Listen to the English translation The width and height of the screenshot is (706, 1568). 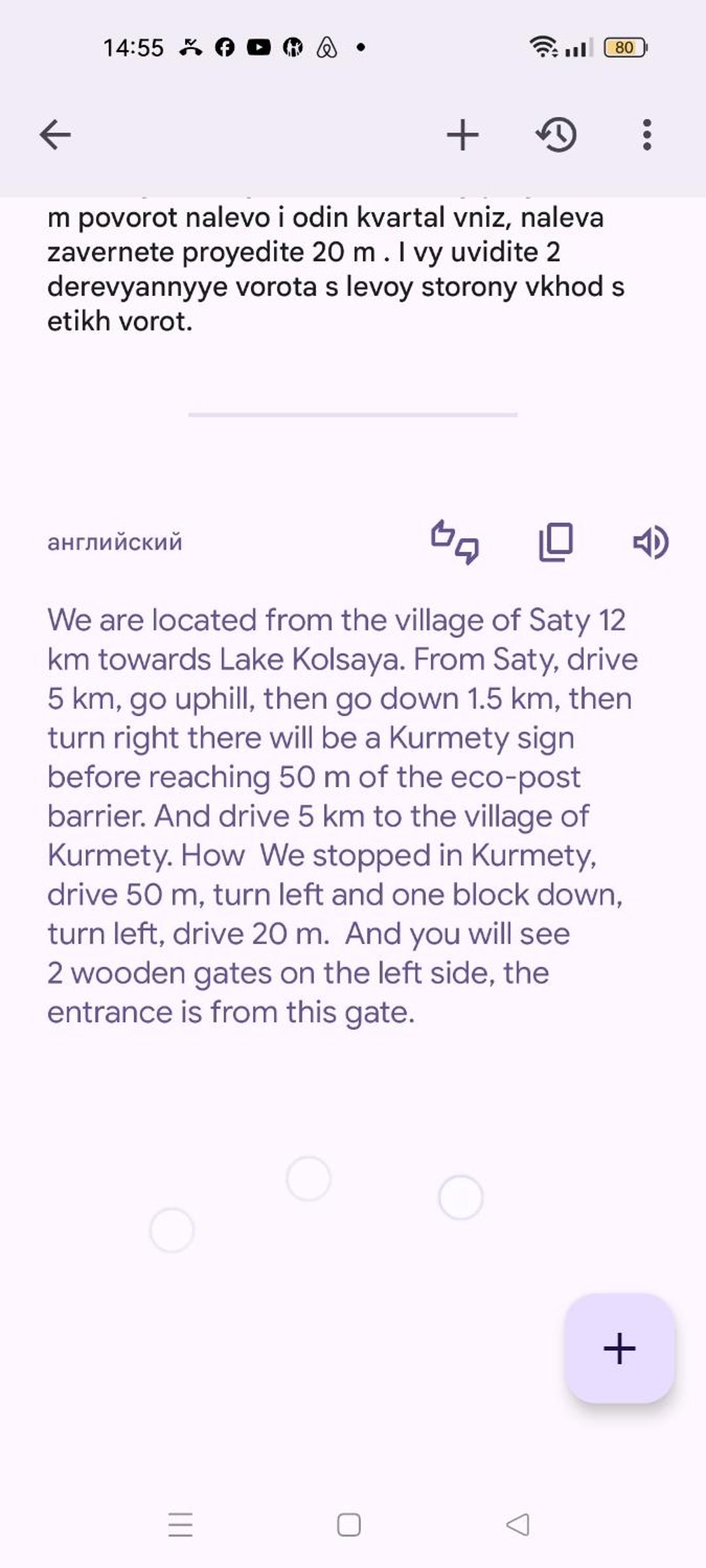(x=650, y=542)
